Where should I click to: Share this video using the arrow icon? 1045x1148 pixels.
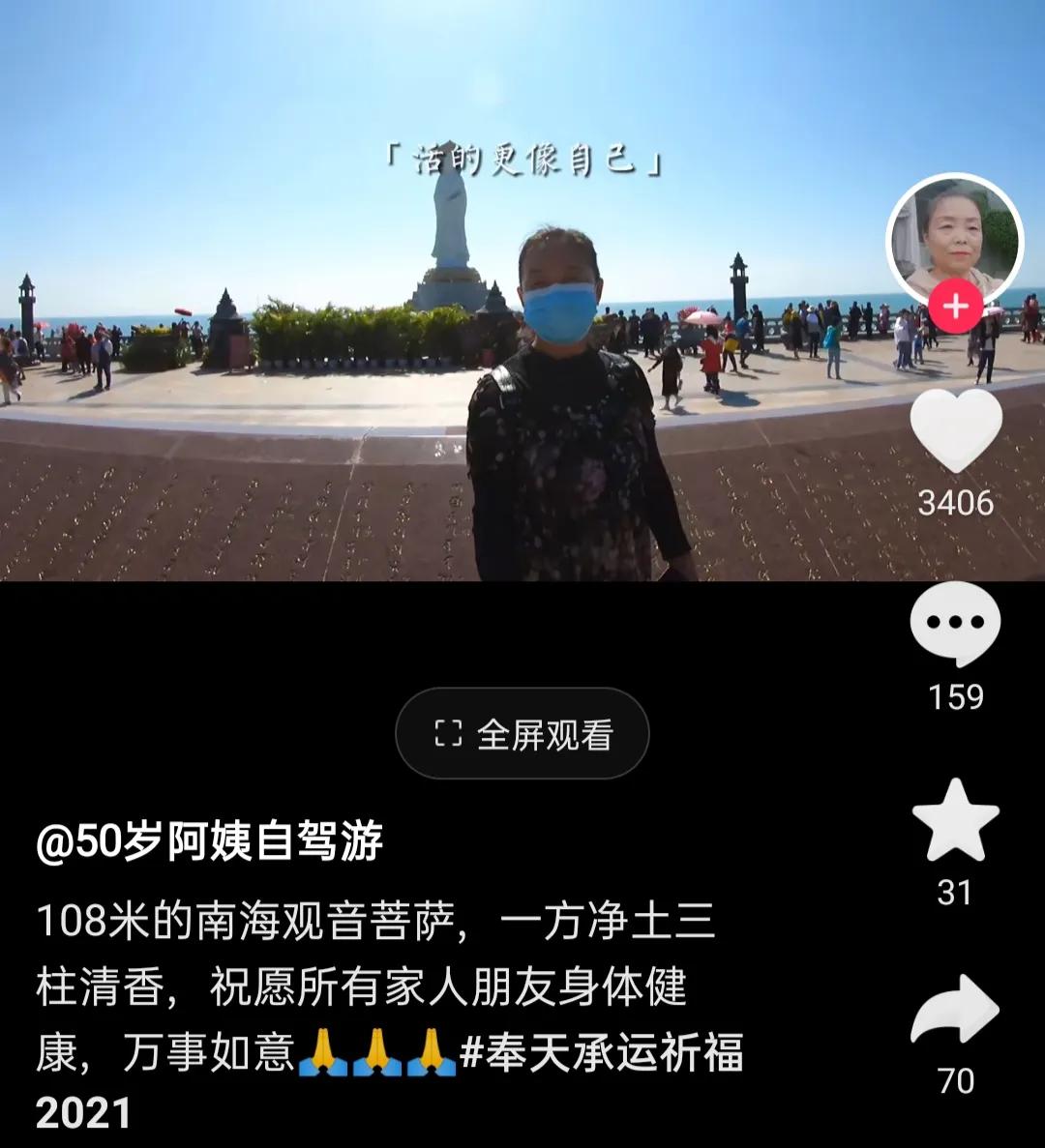coord(955,1011)
